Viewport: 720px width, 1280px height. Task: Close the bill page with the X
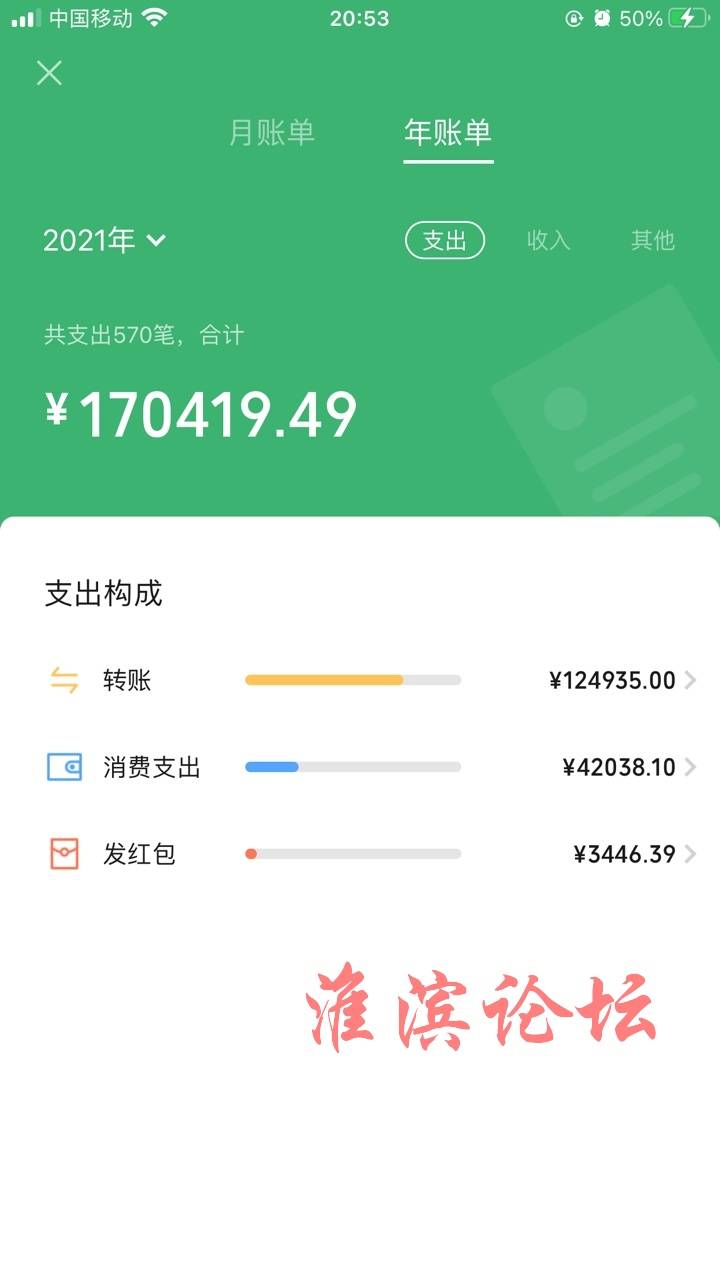49,73
